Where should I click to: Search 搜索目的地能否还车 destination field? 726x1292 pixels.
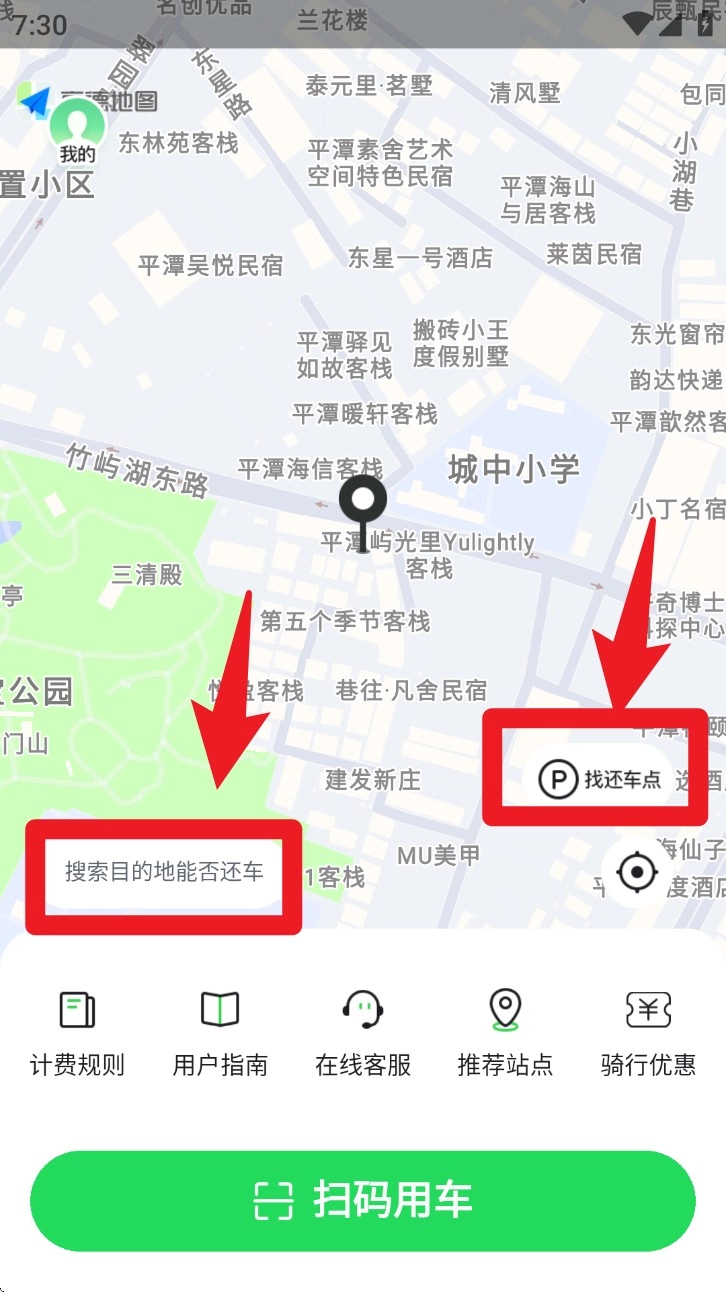[x=164, y=872]
